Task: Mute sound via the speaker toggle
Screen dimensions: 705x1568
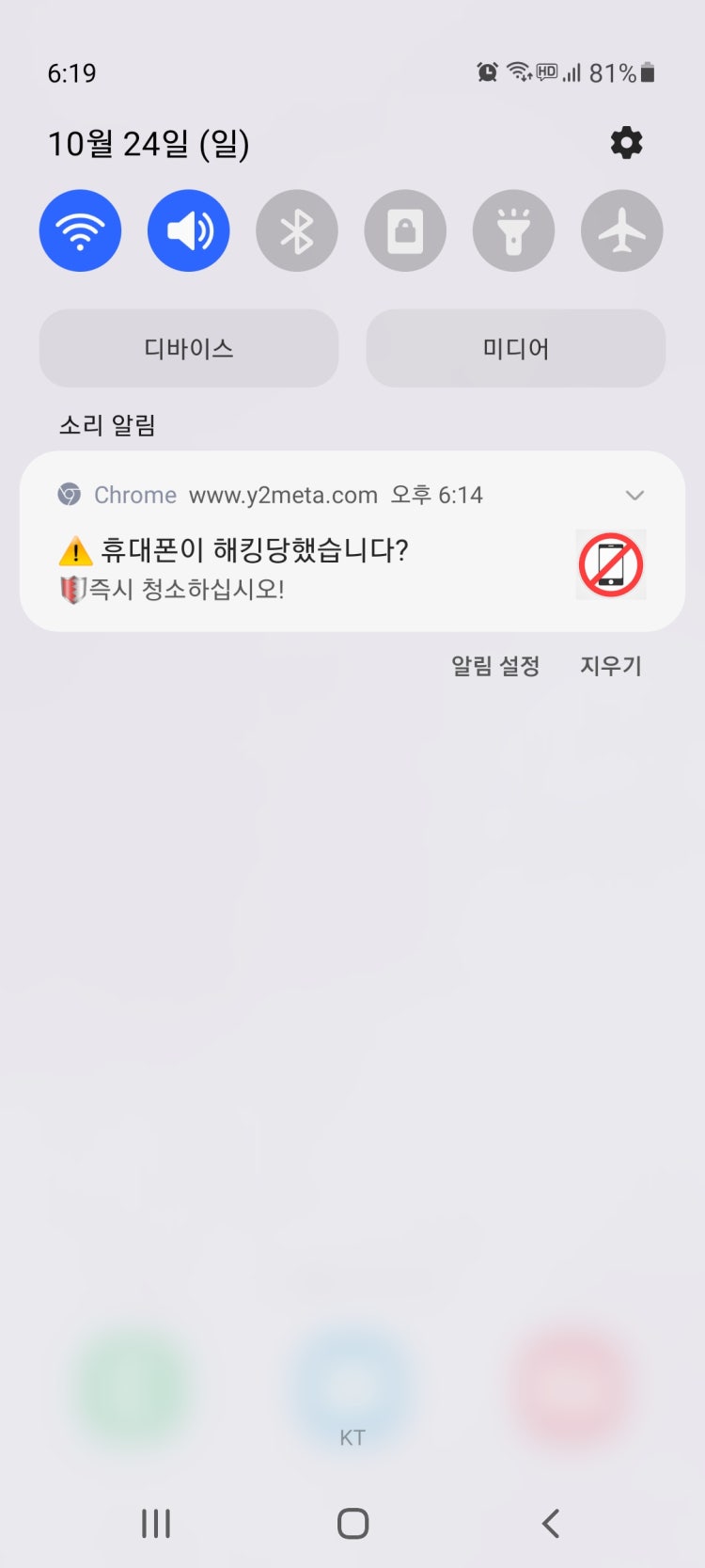Action: [x=188, y=230]
